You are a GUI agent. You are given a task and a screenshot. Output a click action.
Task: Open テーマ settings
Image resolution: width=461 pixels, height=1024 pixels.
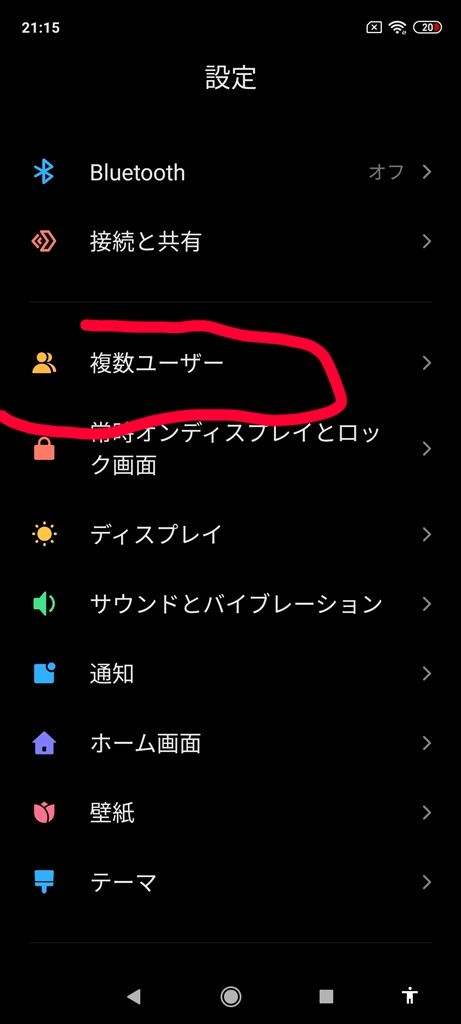pyautogui.click(x=230, y=883)
